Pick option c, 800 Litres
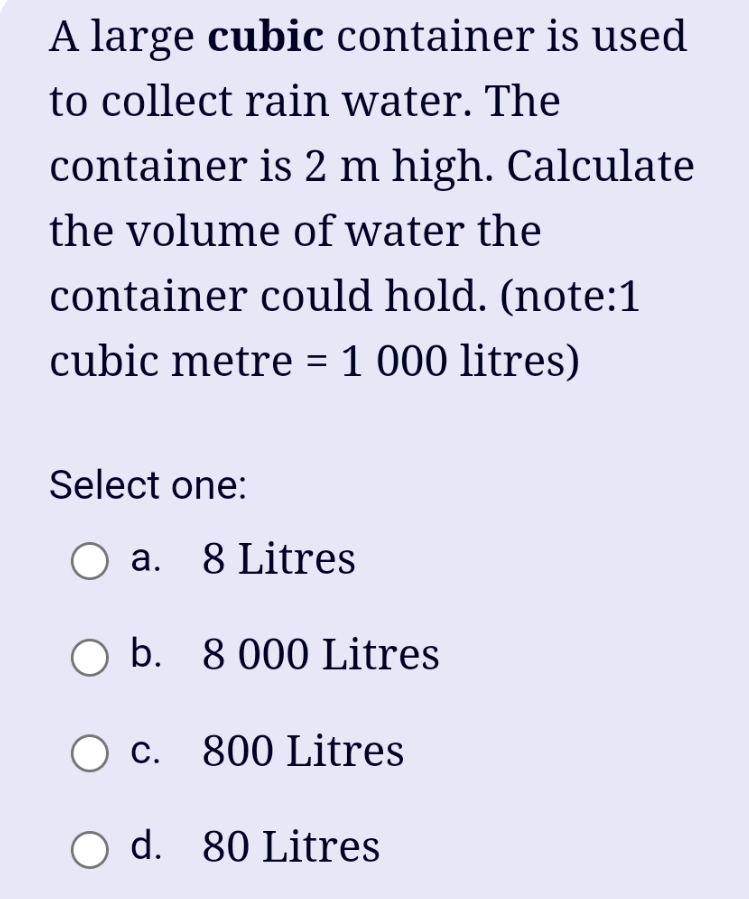 (90, 752)
